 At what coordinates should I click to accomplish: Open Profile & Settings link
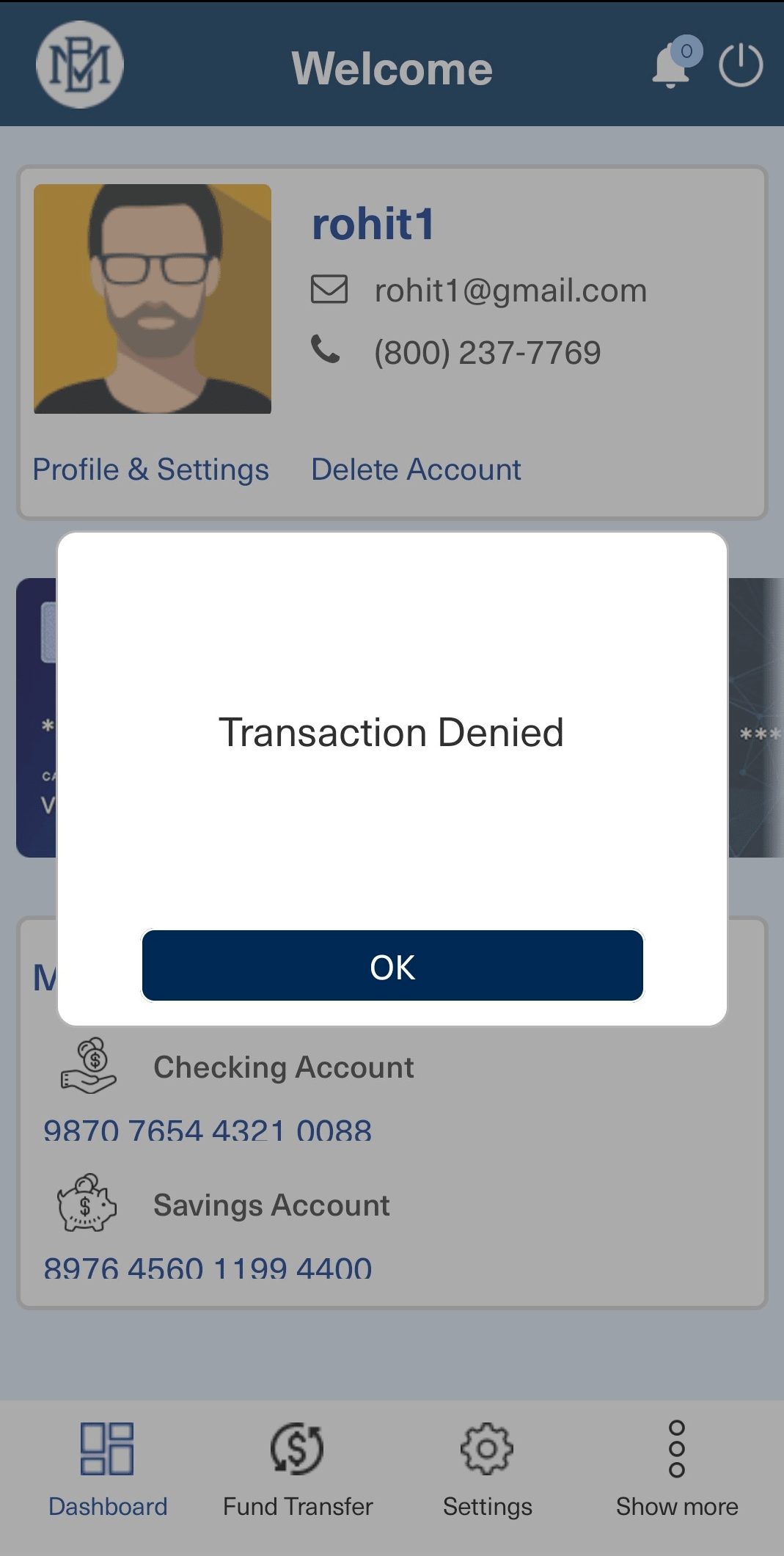[x=150, y=470]
